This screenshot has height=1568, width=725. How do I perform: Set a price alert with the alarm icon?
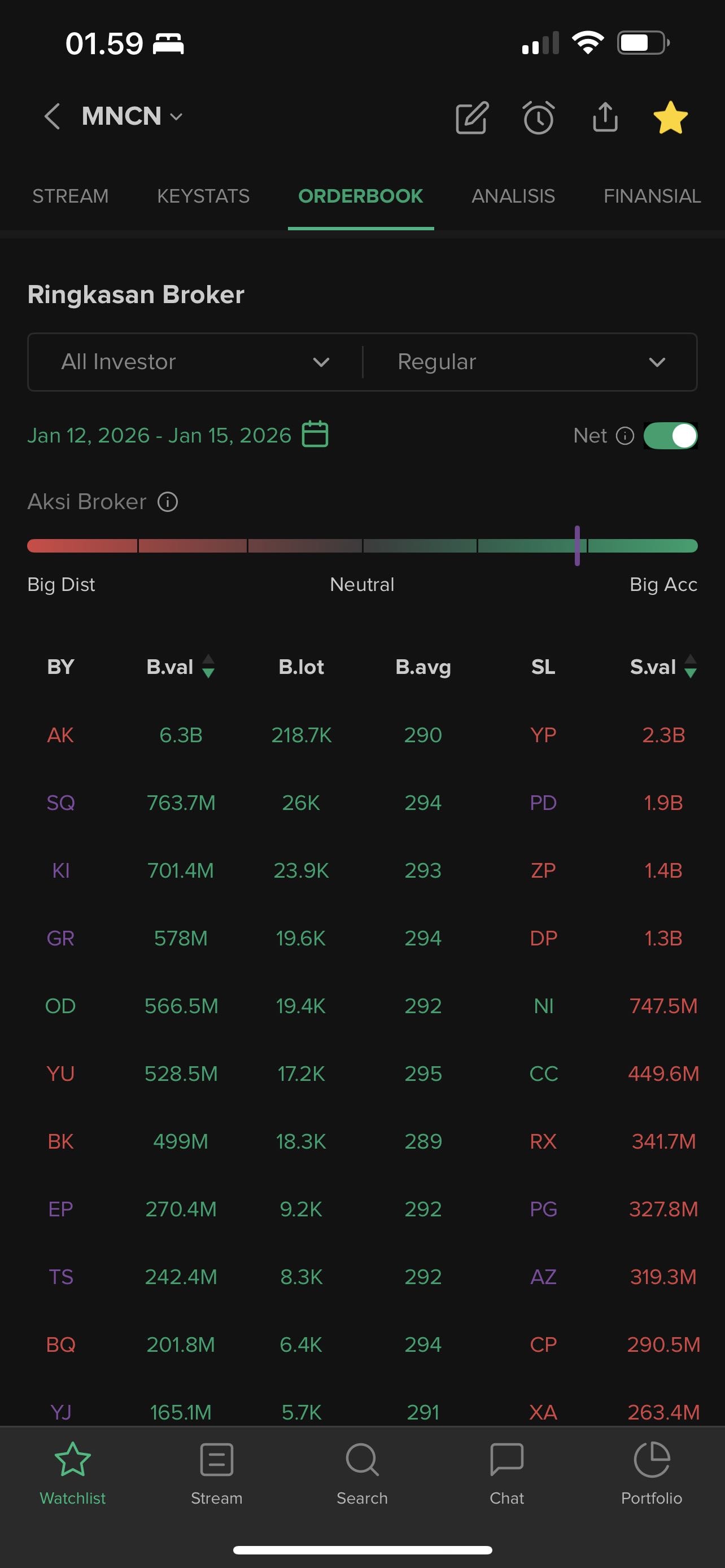(539, 117)
